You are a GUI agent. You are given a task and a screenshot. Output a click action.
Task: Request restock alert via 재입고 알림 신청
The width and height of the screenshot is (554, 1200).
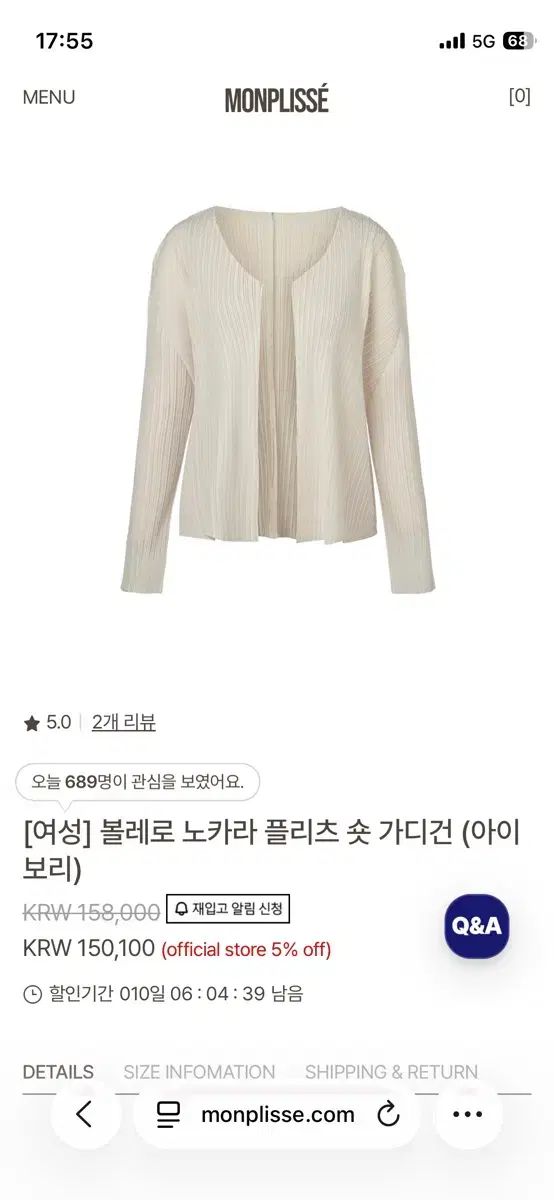[227, 909]
